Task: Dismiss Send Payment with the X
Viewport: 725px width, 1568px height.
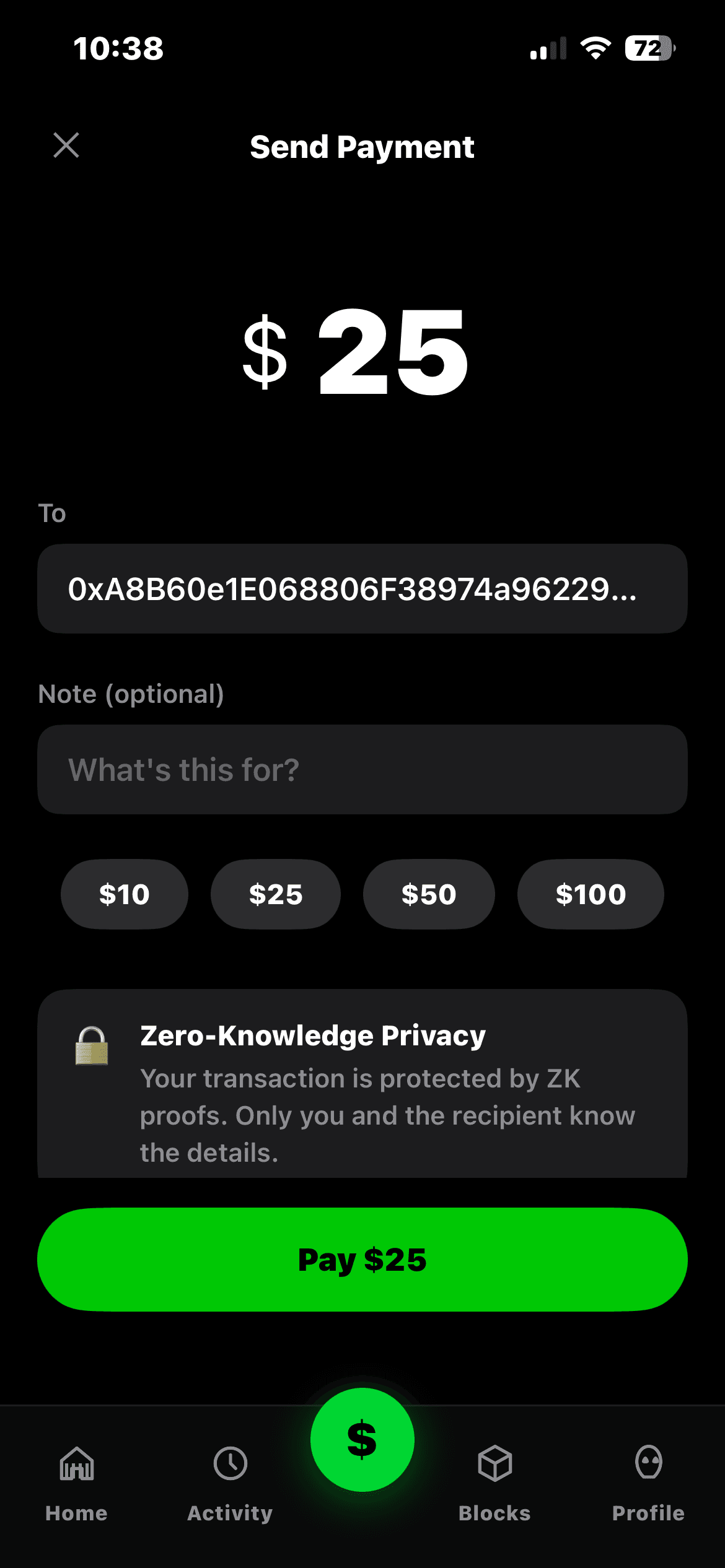Action: tap(66, 146)
